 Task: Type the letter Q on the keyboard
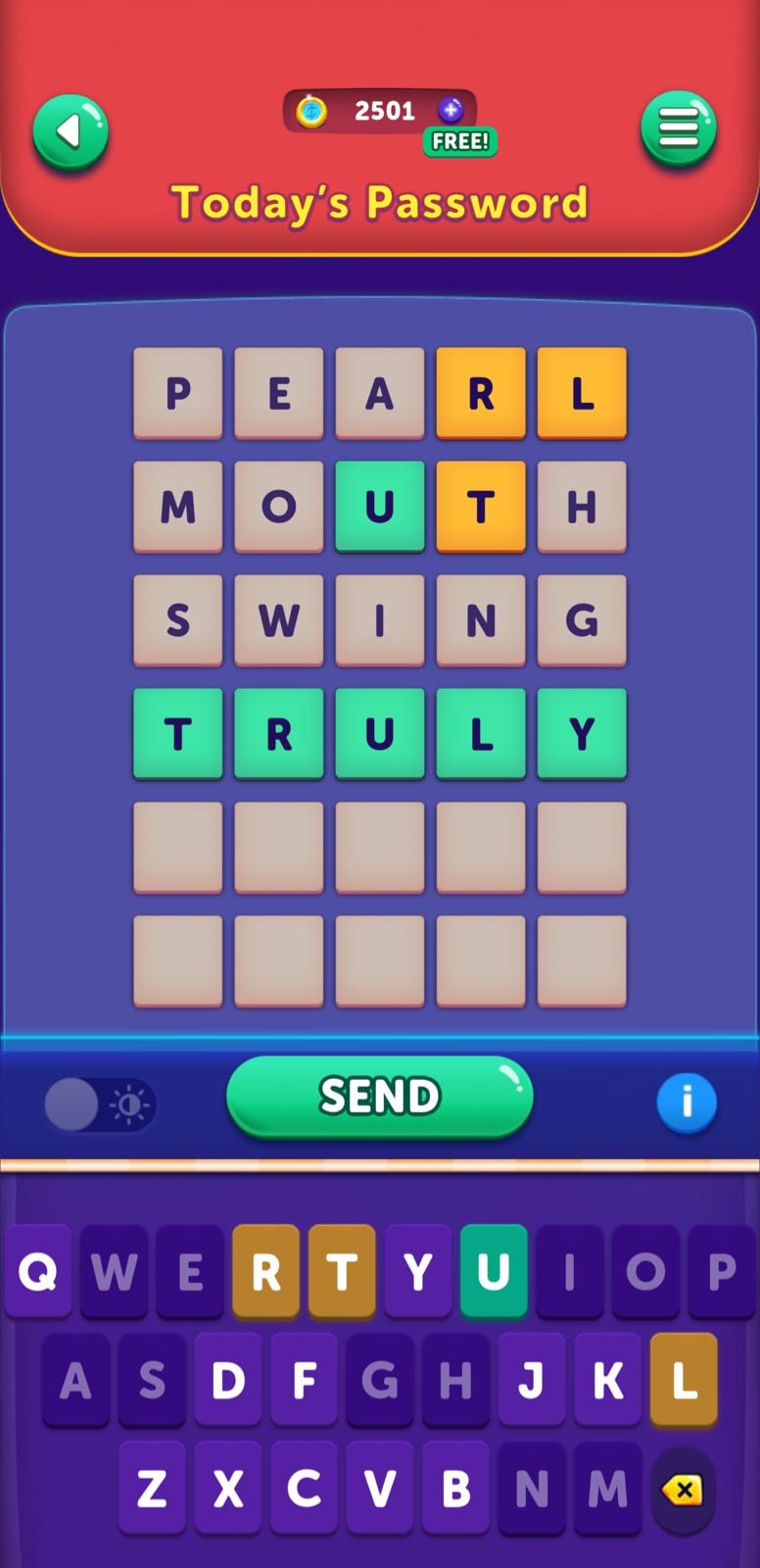(x=38, y=1272)
